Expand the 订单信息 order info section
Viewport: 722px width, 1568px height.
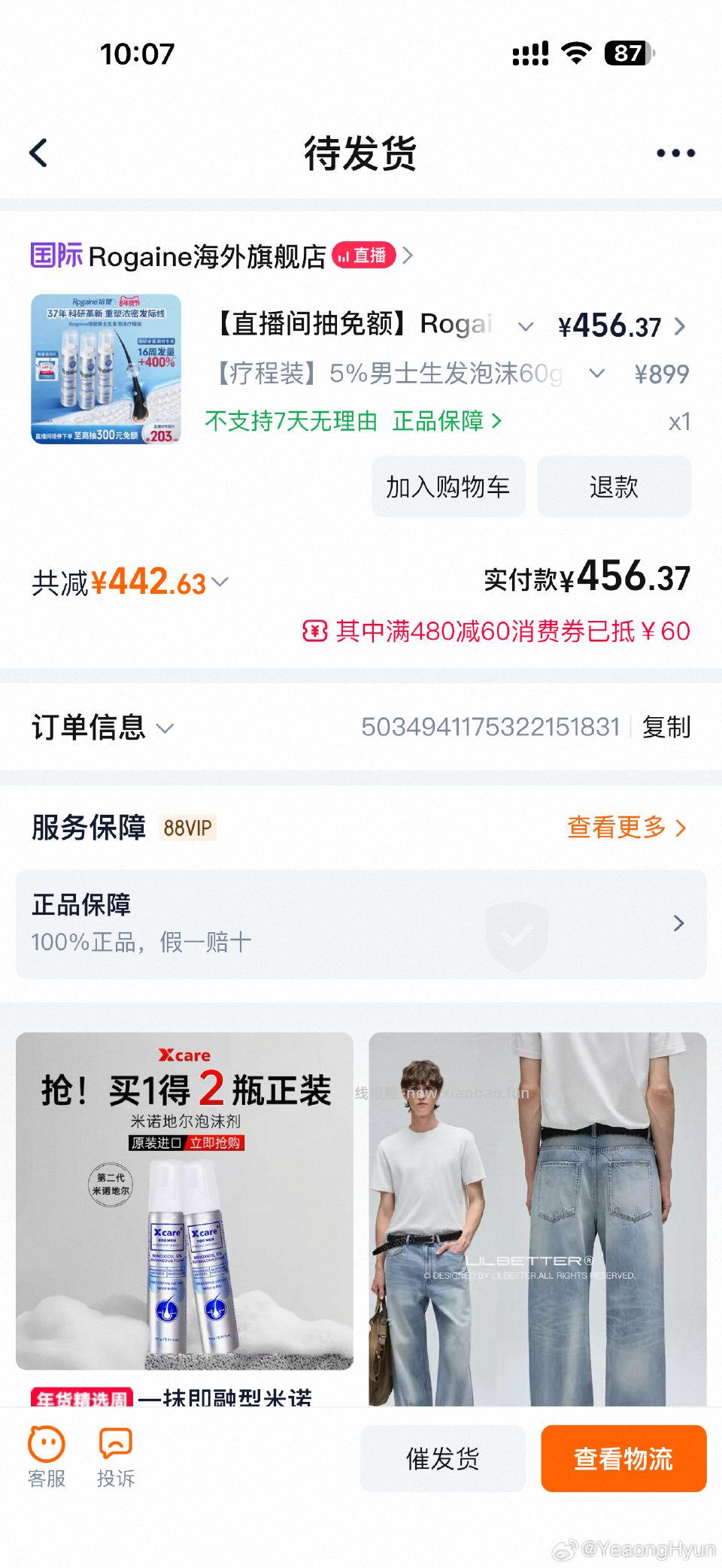pyautogui.click(x=164, y=727)
